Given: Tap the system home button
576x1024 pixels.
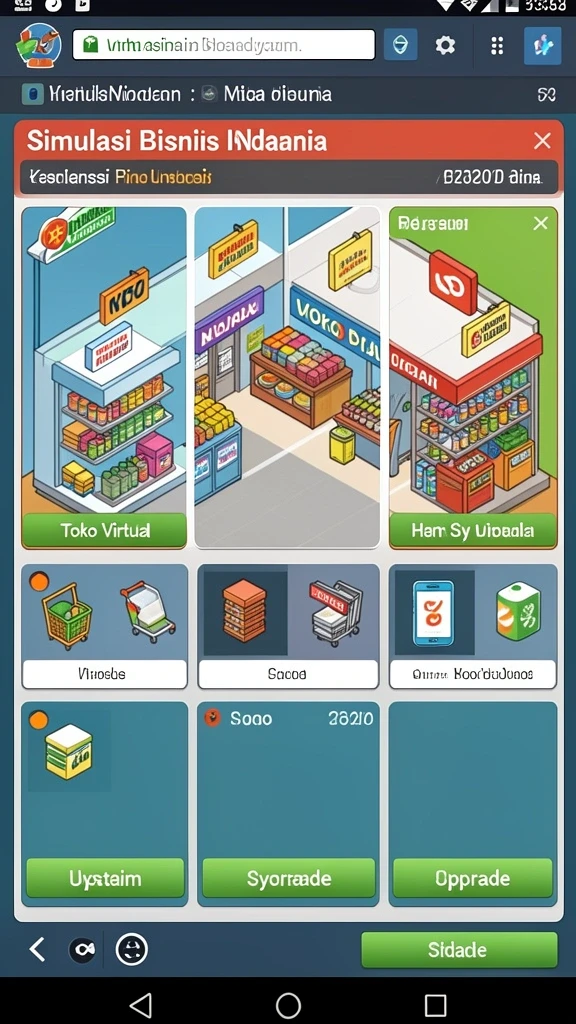Looking at the screenshot, I should pyautogui.click(x=288, y=1004).
